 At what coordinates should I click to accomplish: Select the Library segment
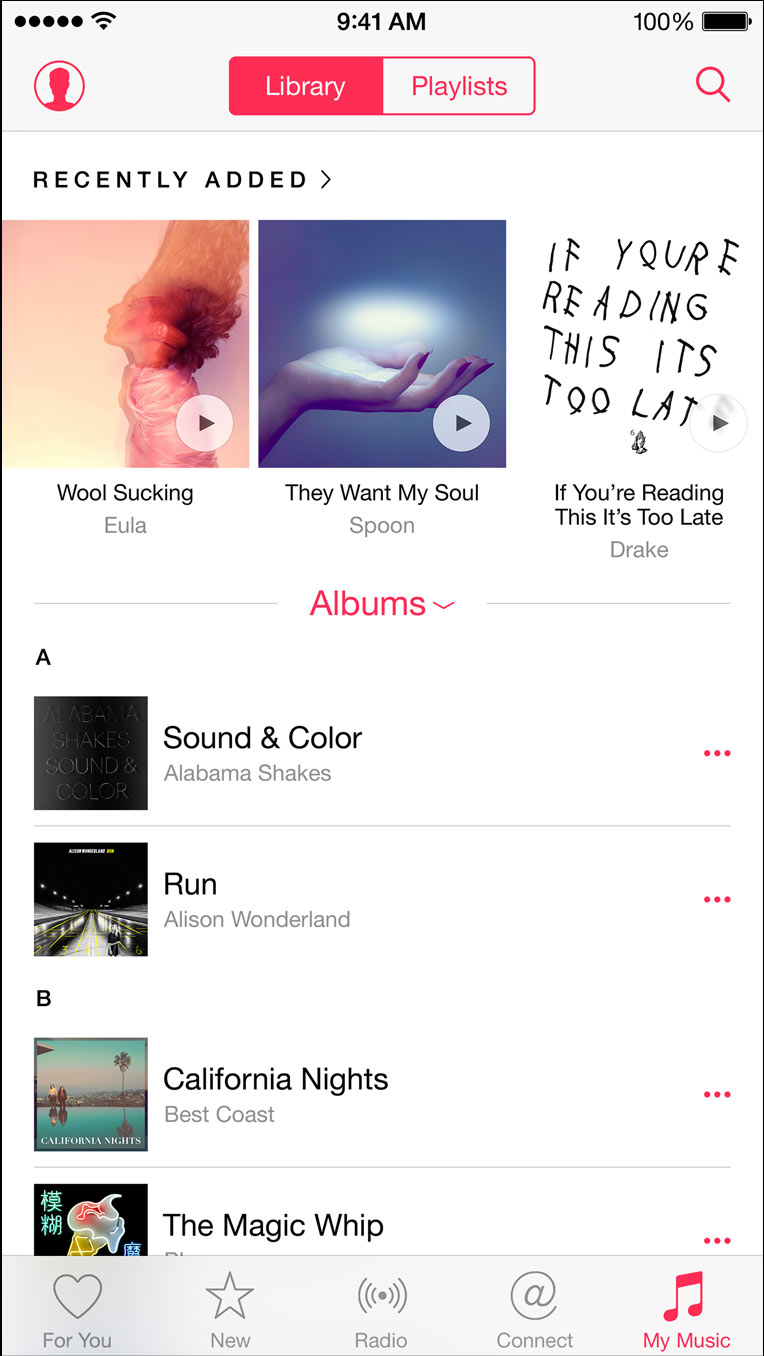tap(305, 86)
